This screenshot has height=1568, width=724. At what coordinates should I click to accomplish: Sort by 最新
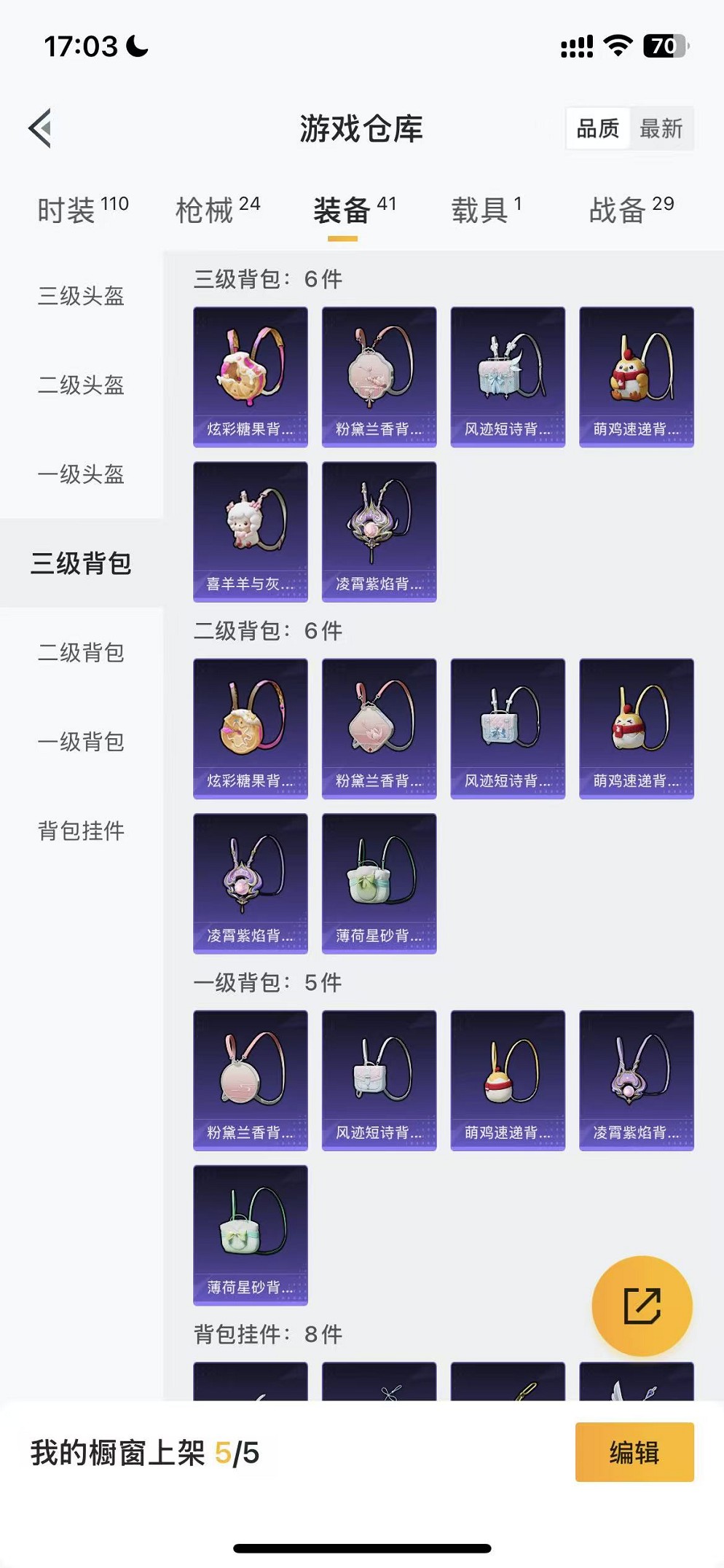click(661, 129)
